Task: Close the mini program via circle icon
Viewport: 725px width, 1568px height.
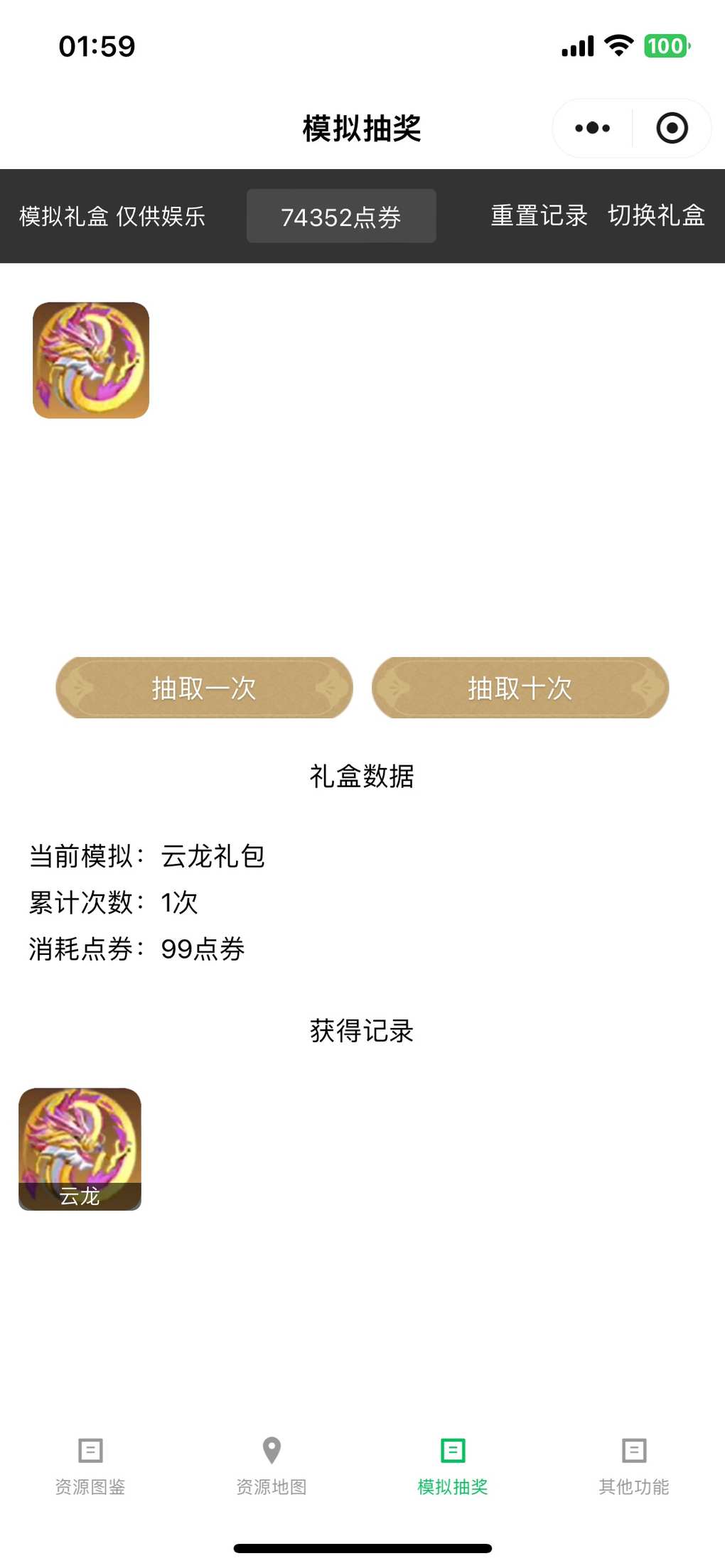Action: click(x=671, y=129)
